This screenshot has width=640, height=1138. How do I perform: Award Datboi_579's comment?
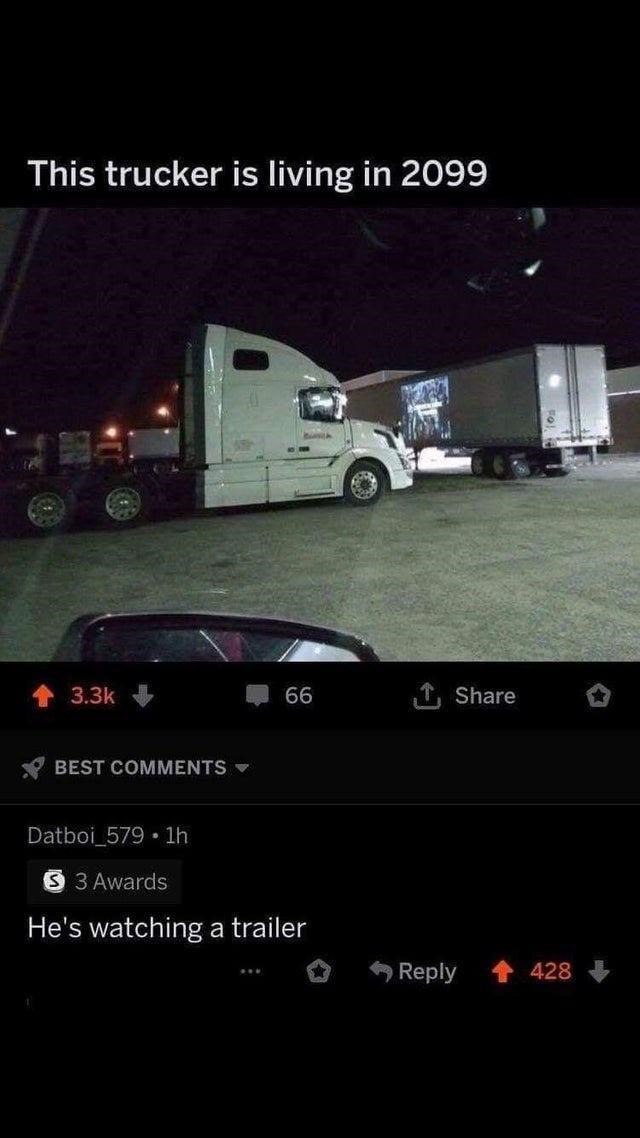coord(320,971)
